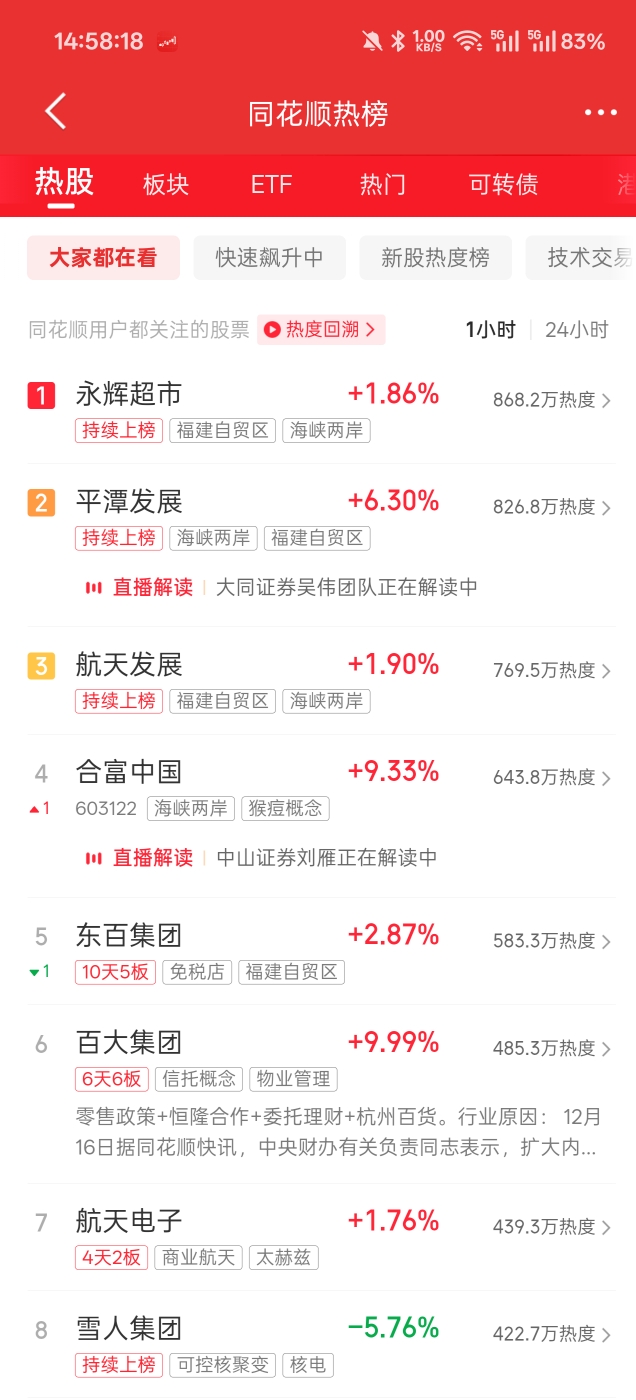Switch the time range to 24小时
This screenshot has width=636, height=1400.
pos(576,330)
